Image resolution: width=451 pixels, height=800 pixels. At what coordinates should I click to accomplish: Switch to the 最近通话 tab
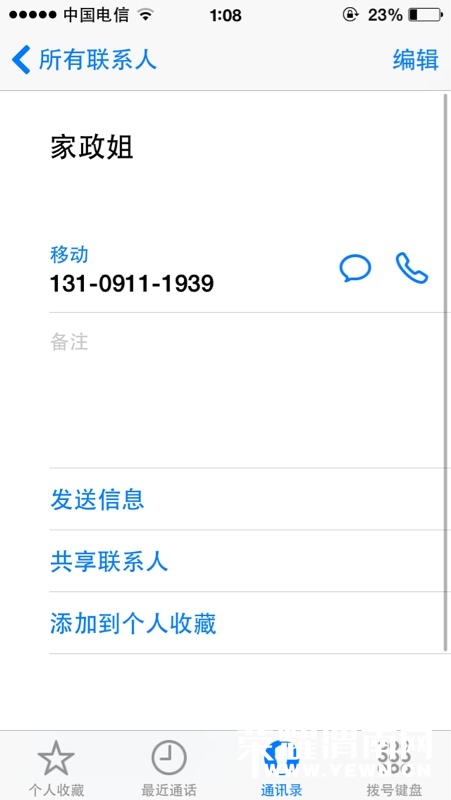pyautogui.click(x=169, y=767)
